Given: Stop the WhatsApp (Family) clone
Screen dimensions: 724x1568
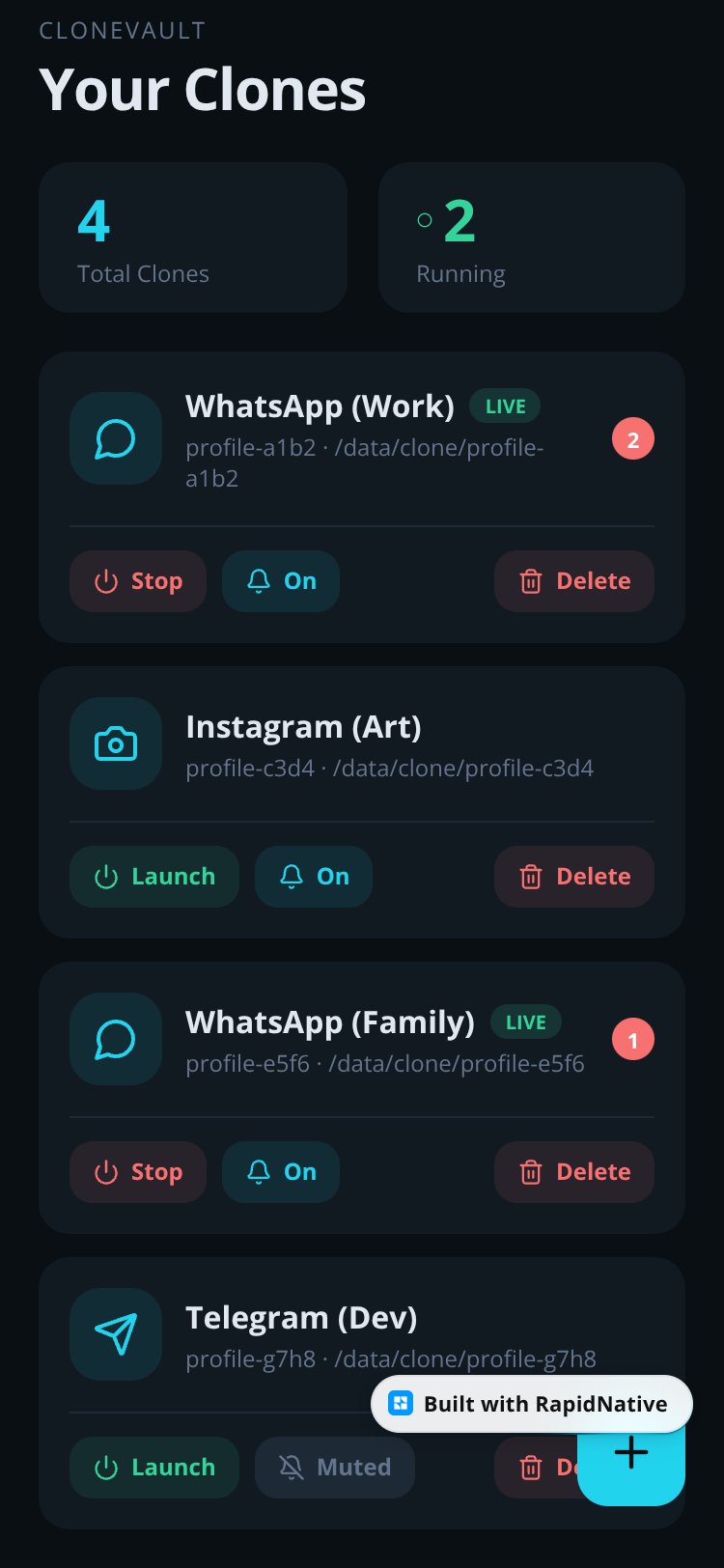Looking at the screenshot, I should [138, 1172].
